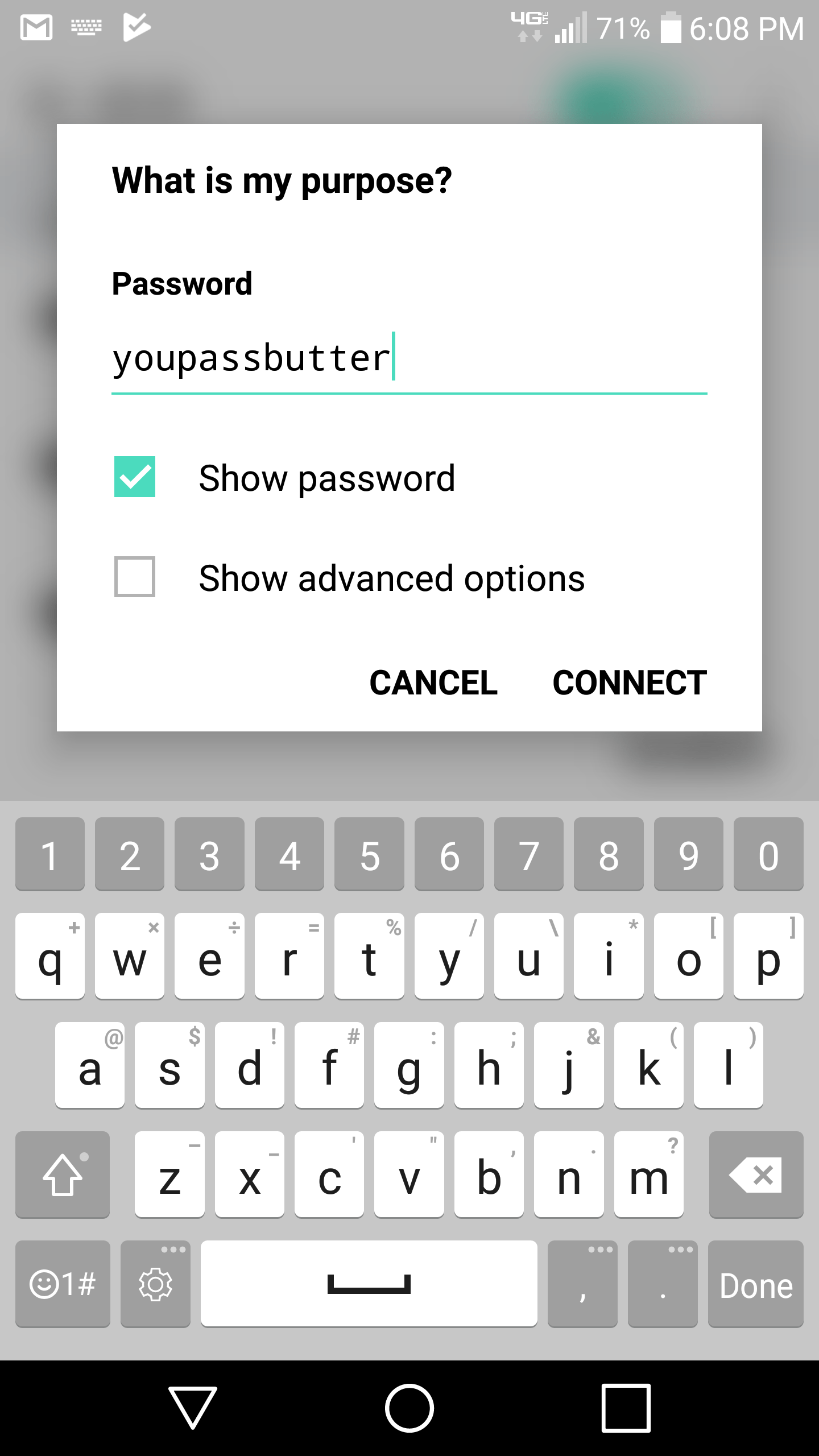Viewport: 819px width, 1456px height.
Task: Tap the keyboard icon in the status bar
Action: click(86, 26)
